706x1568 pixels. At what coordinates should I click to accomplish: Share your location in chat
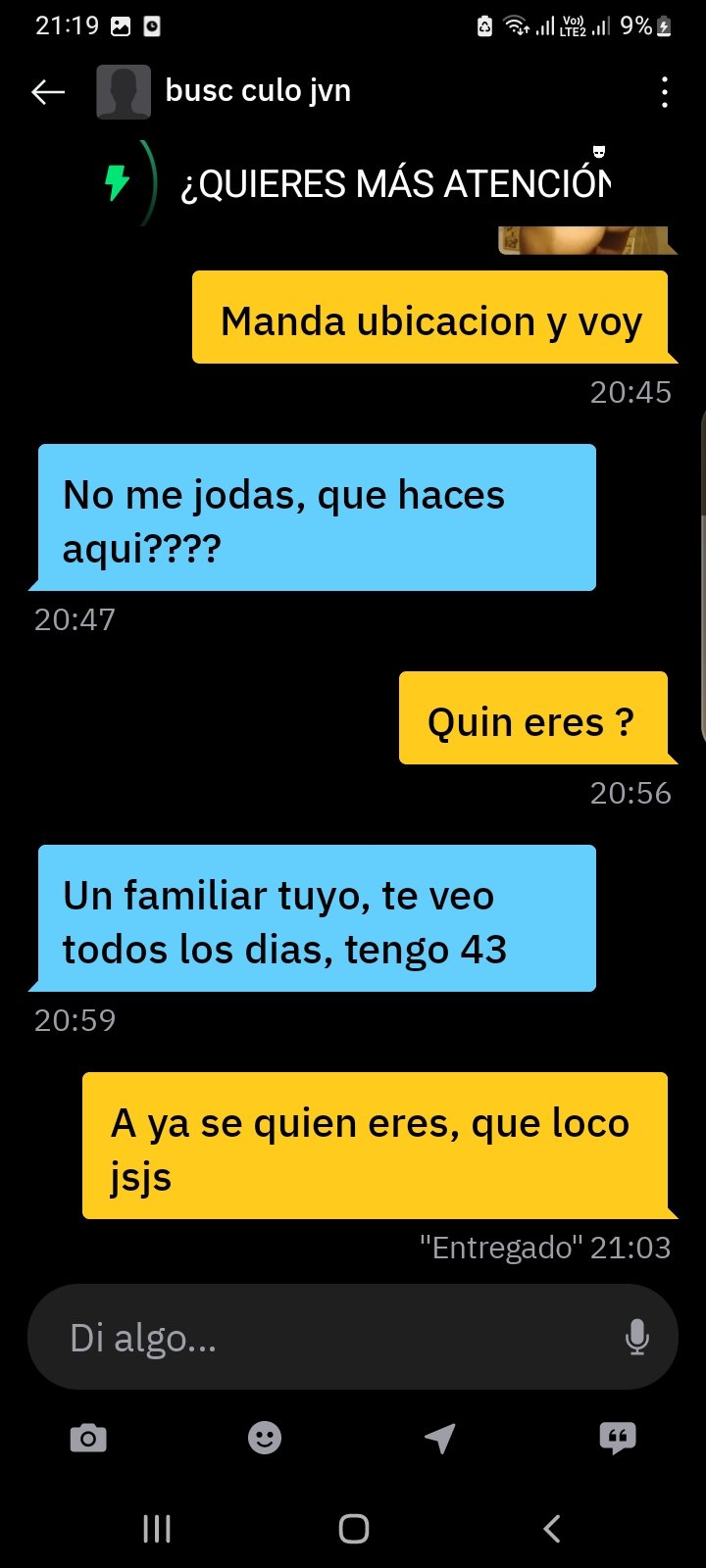(x=440, y=1438)
